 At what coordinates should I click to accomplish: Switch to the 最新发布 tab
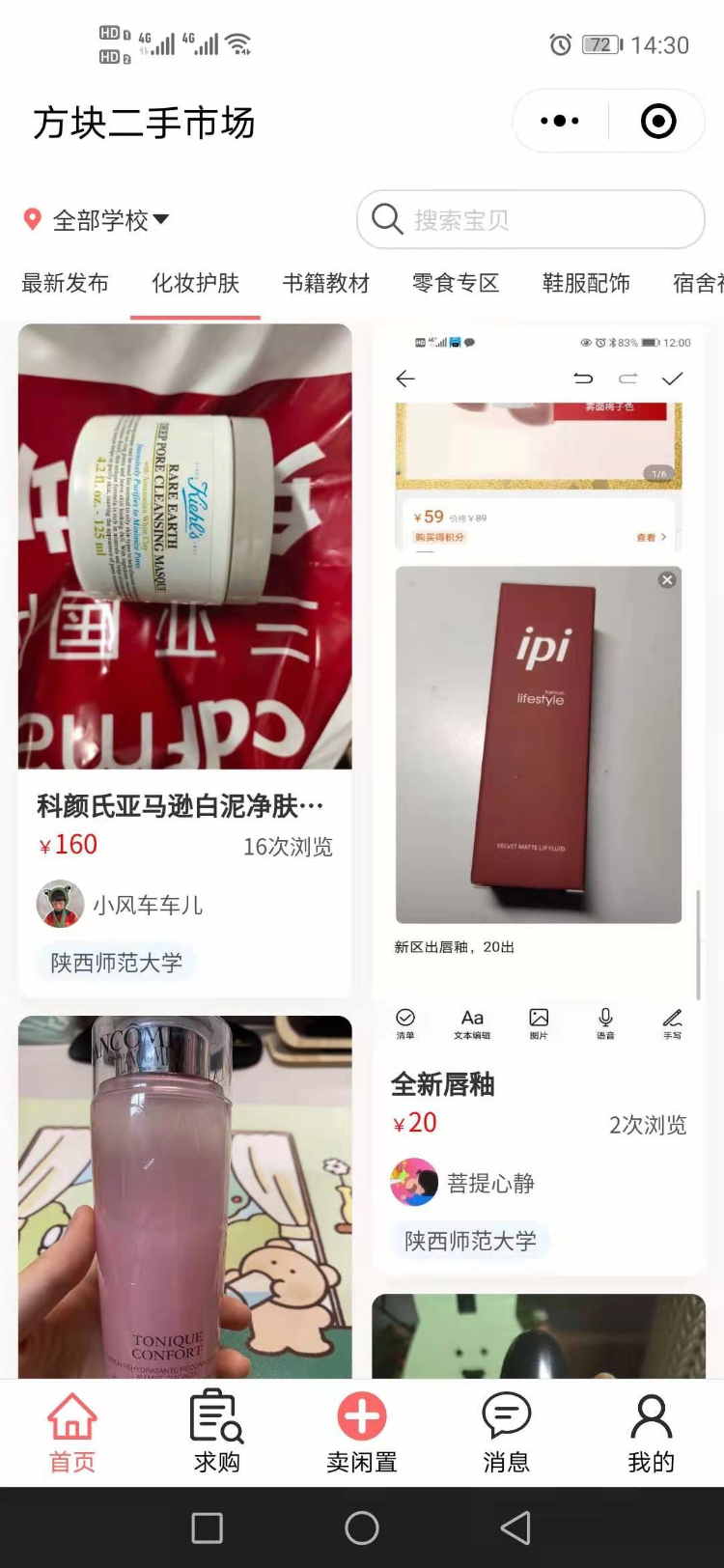pos(65,283)
